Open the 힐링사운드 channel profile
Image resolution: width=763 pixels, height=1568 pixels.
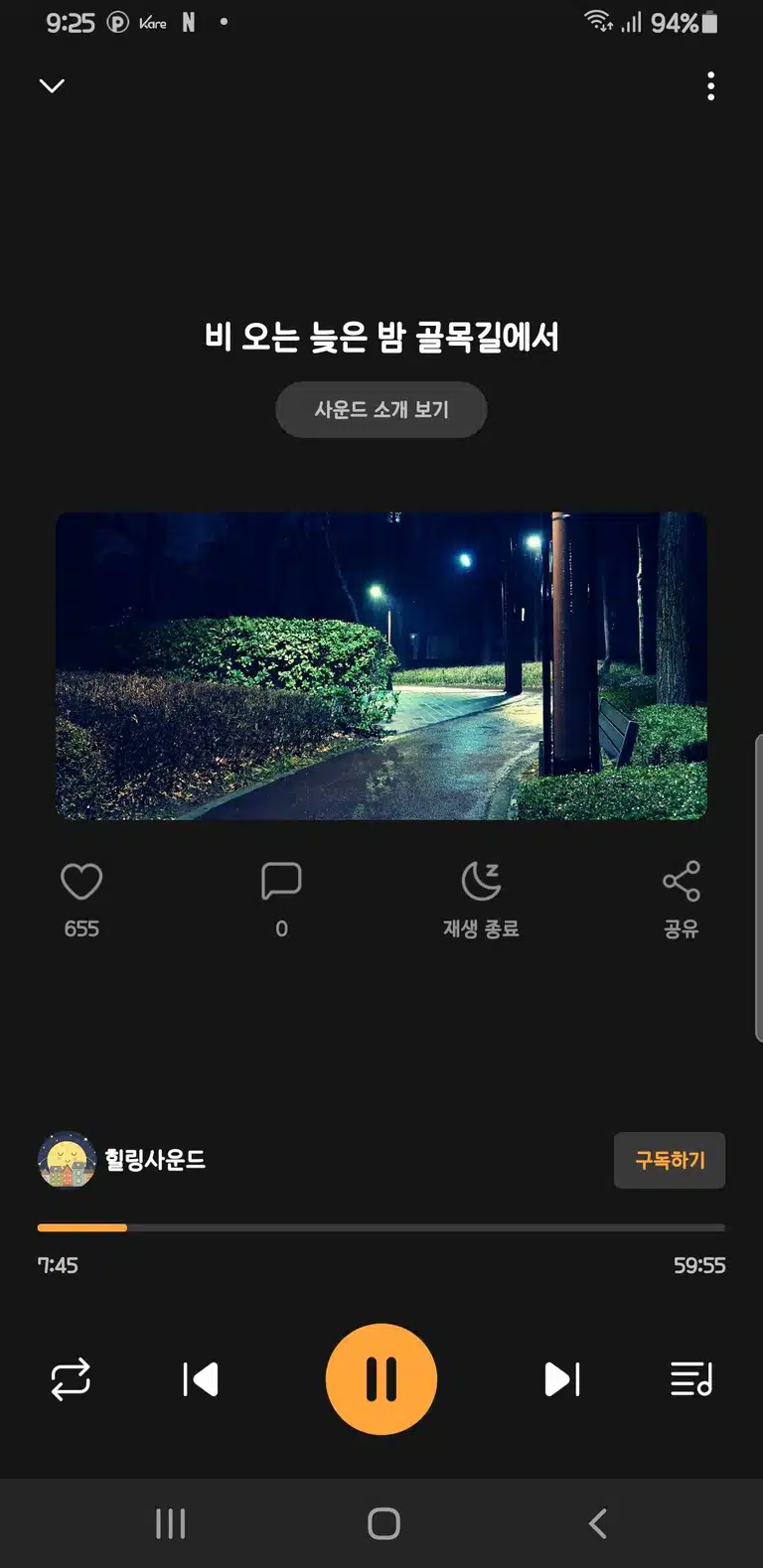coord(121,1159)
